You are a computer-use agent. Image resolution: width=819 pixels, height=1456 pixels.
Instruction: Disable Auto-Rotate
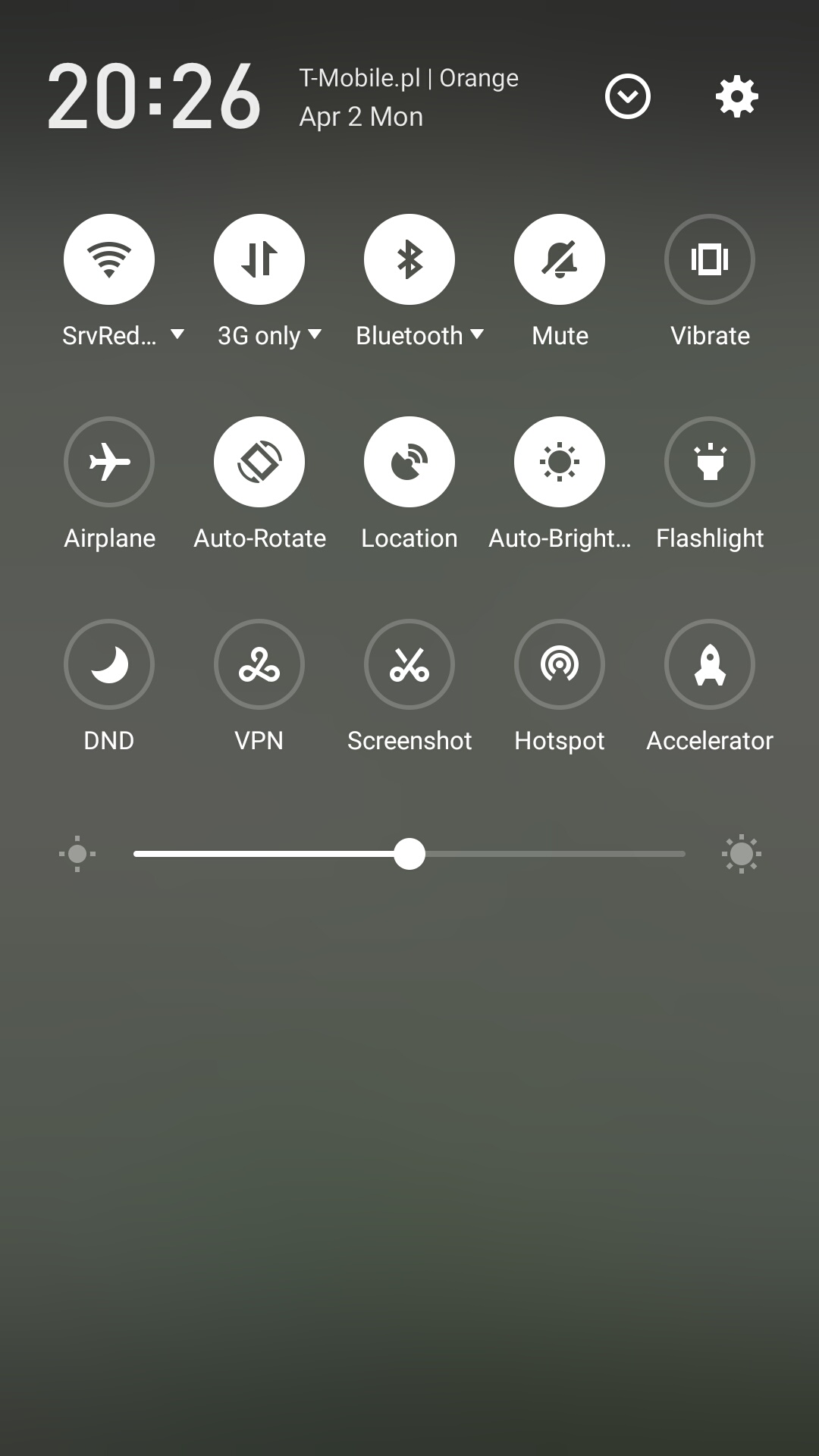tap(259, 462)
